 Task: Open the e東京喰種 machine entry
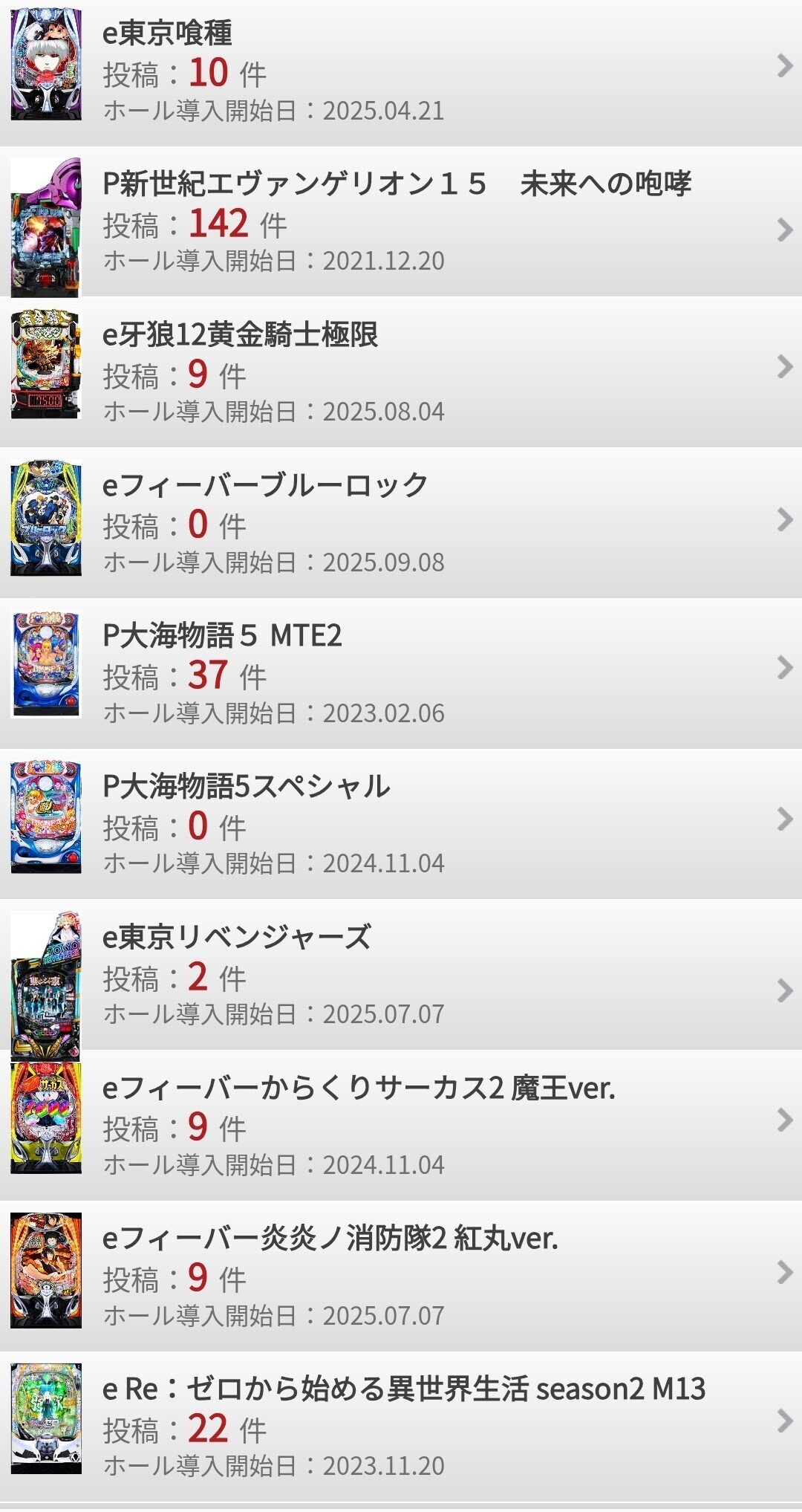point(401,71)
